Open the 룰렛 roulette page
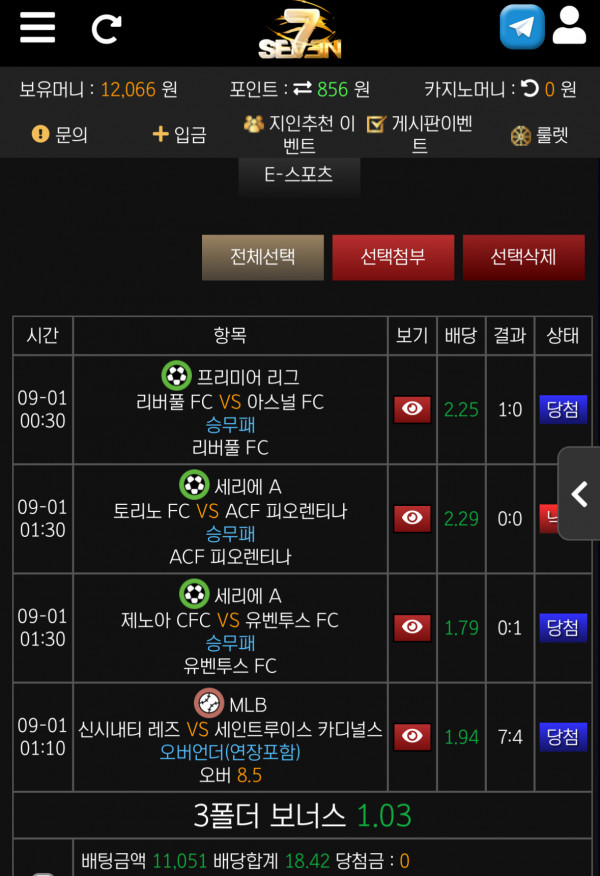This screenshot has width=600, height=876. 539,135
